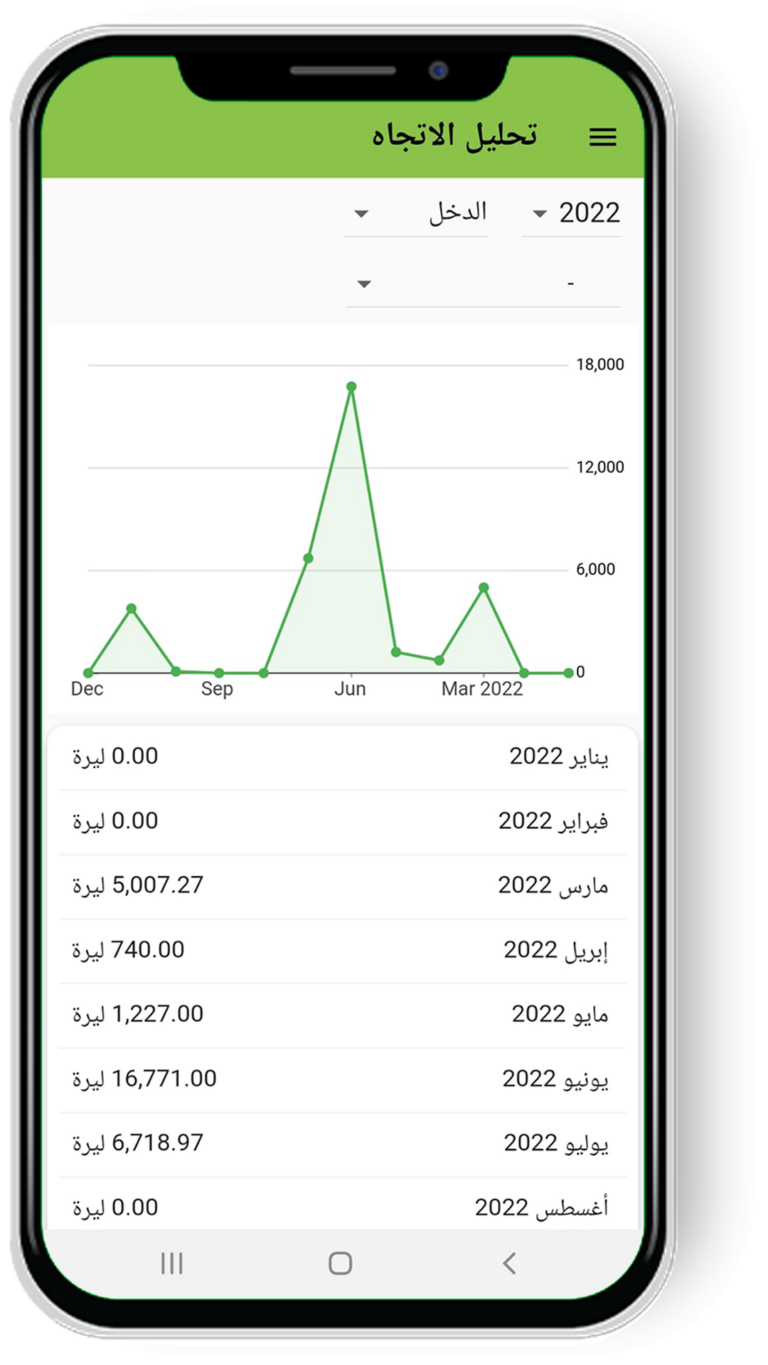The height and width of the screenshot is (1365, 768).
Task: Tap the system back button
Action: pos(509,1263)
